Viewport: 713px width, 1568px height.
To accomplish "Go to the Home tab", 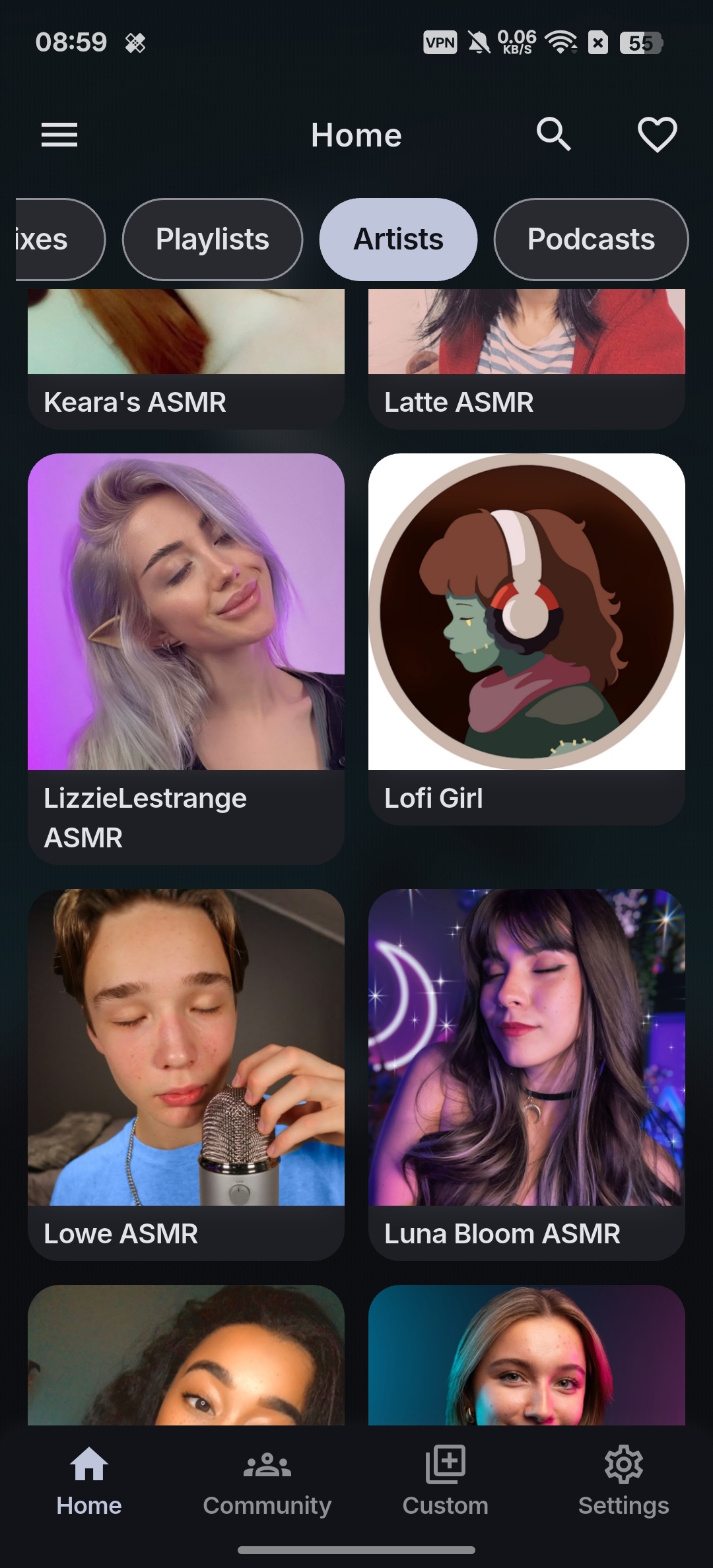I will (89, 1482).
